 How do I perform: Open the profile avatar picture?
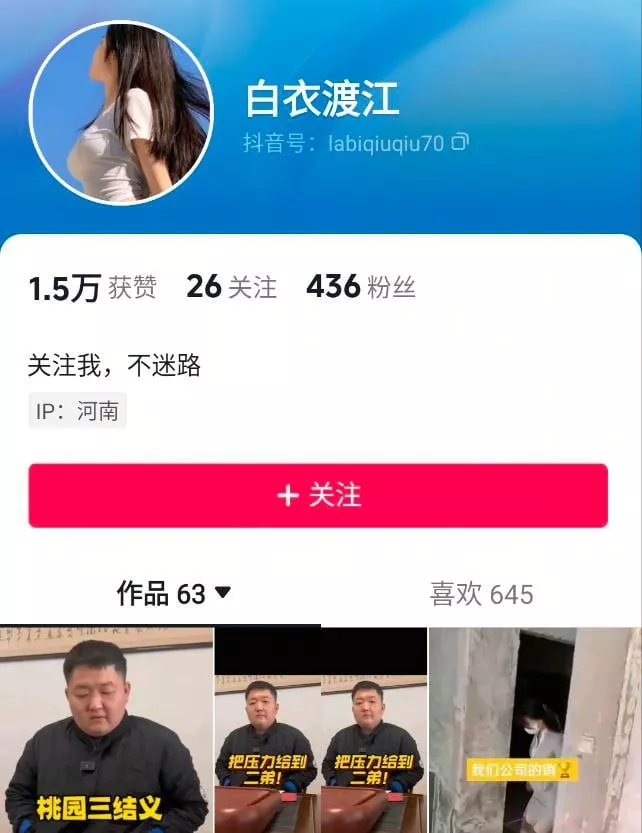click(120, 112)
